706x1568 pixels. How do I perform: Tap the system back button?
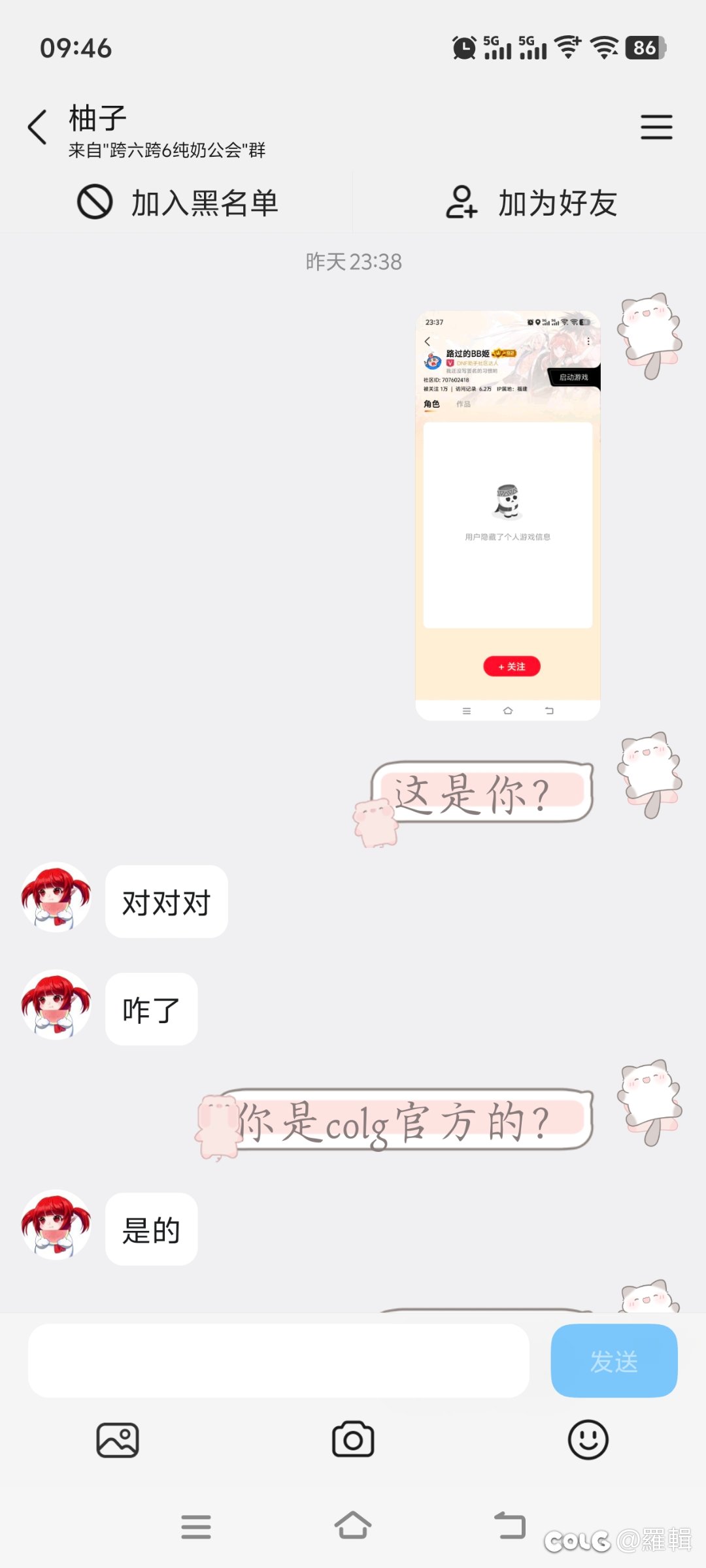[x=510, y=1526]
